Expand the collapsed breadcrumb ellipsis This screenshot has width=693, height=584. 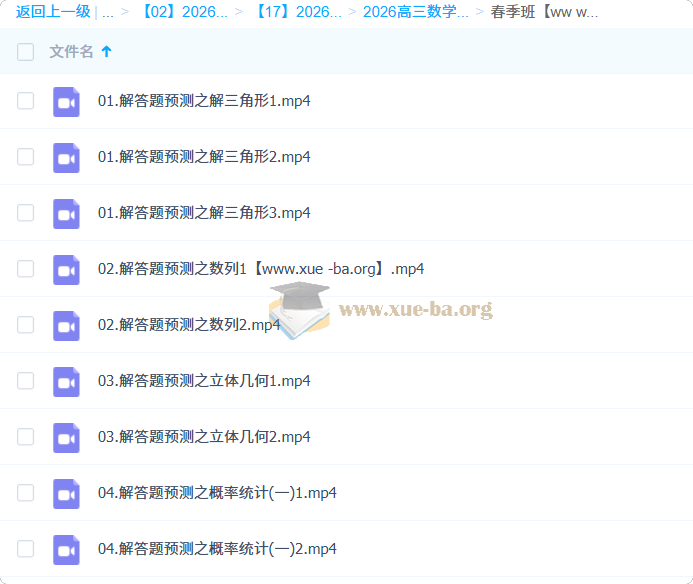pyautogui.click(x=108, y=12)
